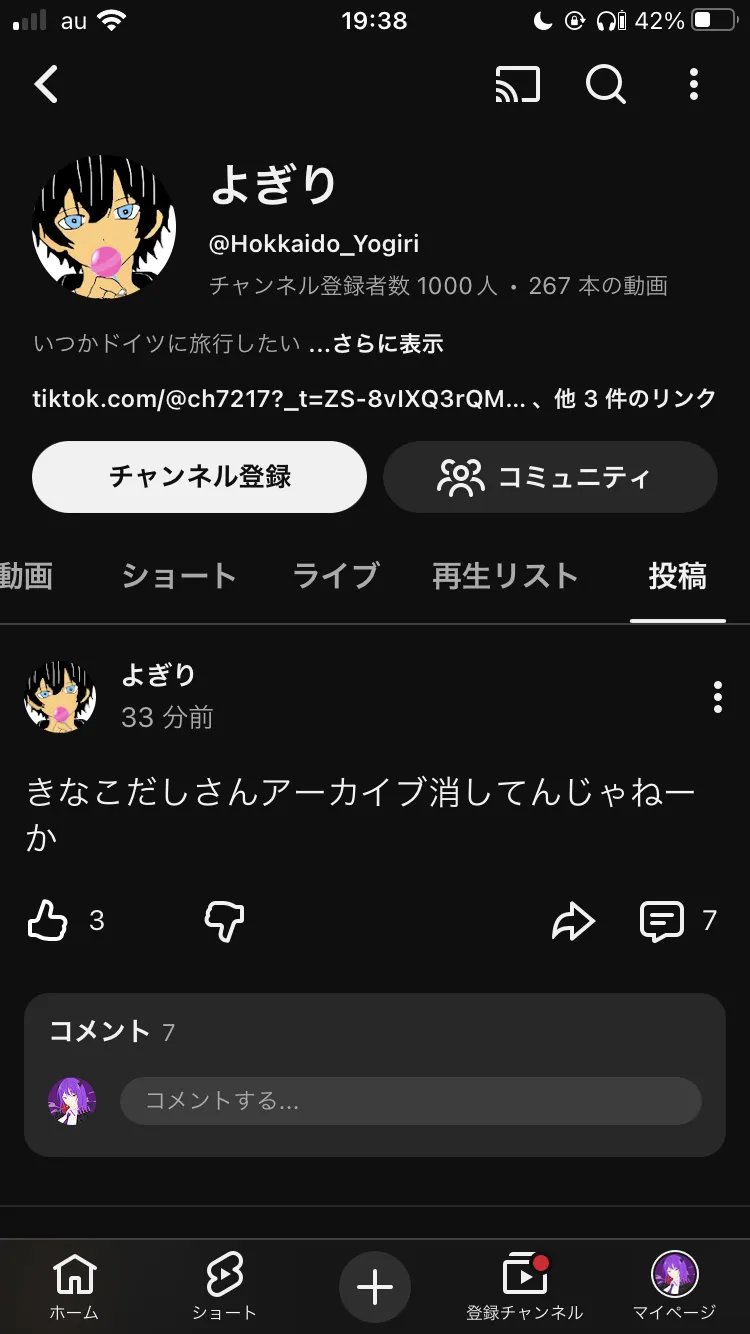750x1334 pixels.
Task: Open the post's three-dot options menu
Action: pos(717,697)
